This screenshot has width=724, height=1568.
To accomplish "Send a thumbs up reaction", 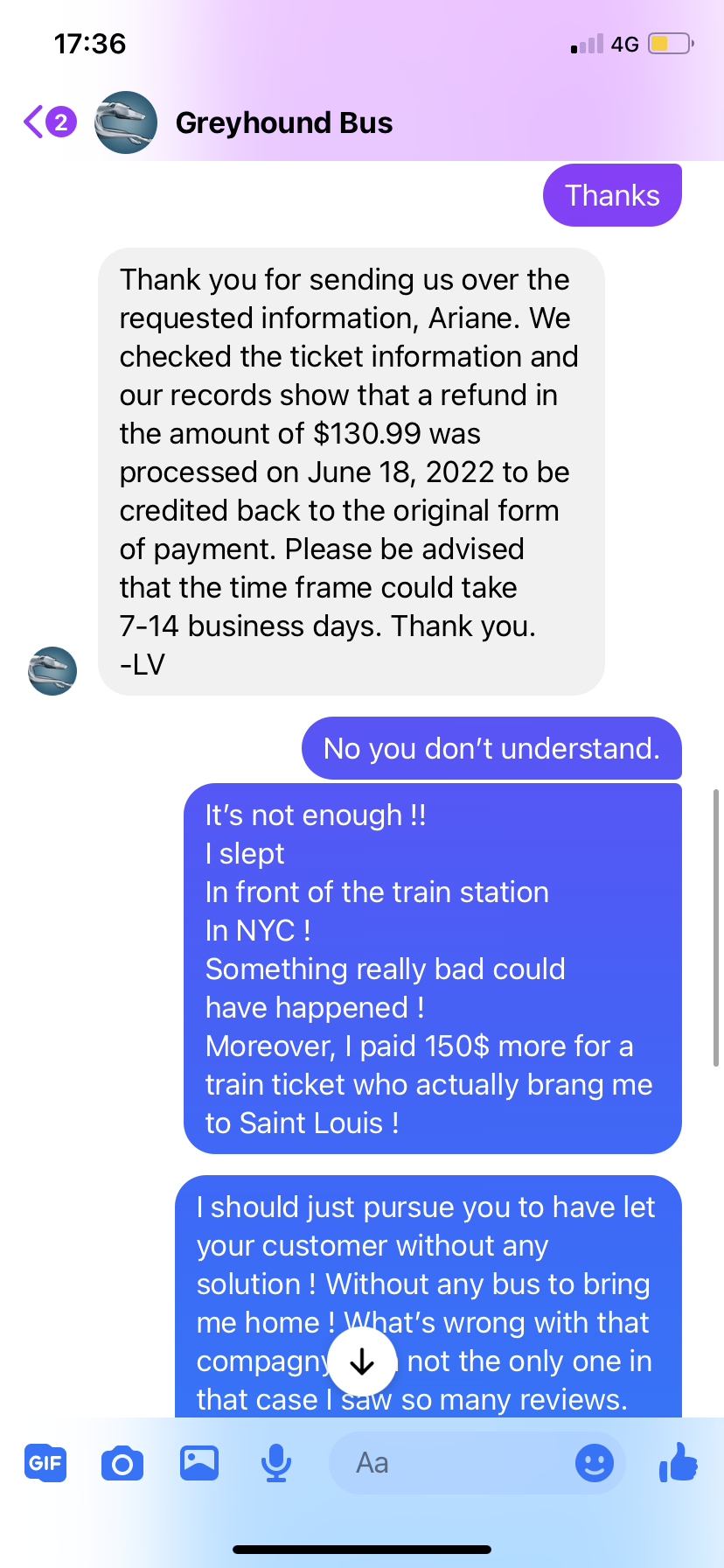I will pos(679,1462).
